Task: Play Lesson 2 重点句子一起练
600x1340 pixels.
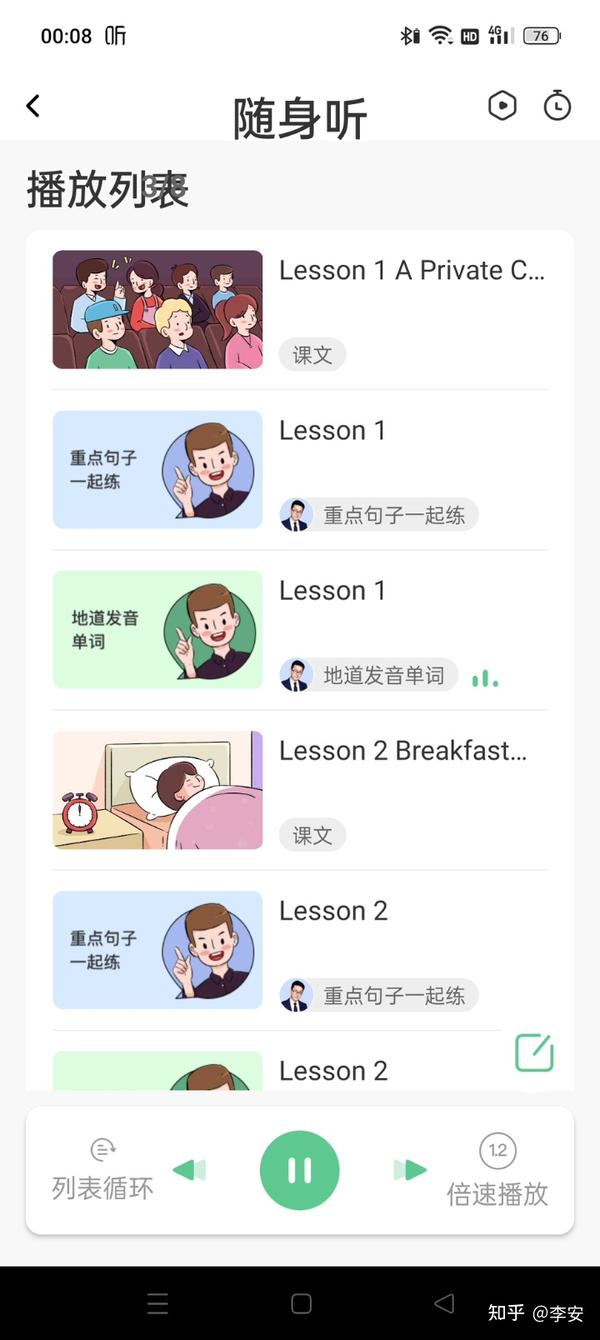Action: [300, 950]
